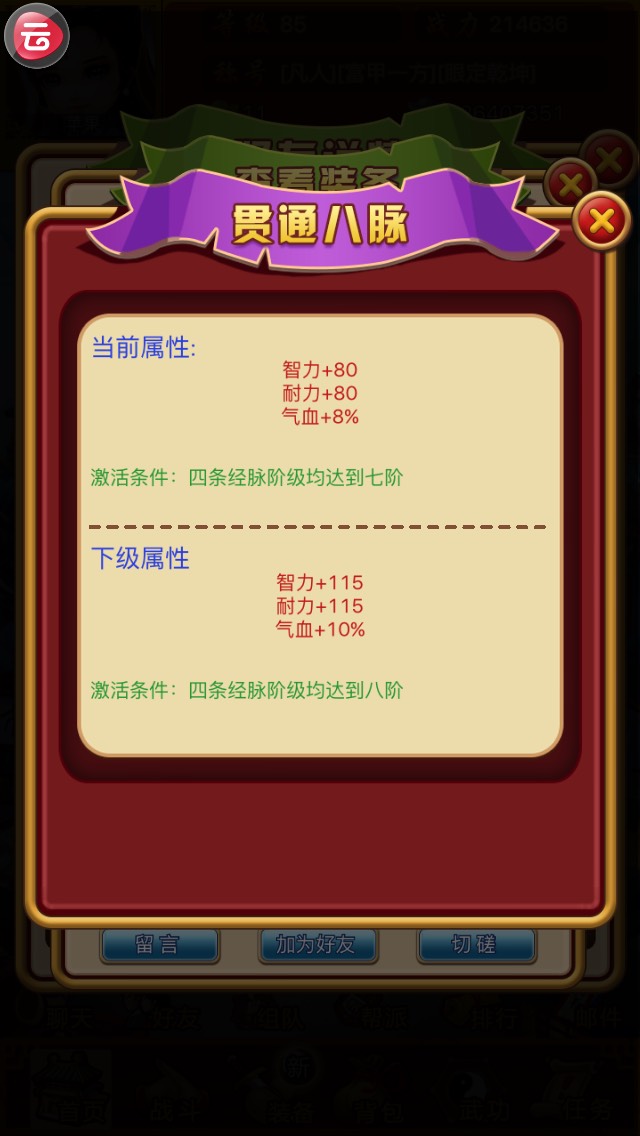
Task: Open the red cloud icon menu
Action: [37, 36]
